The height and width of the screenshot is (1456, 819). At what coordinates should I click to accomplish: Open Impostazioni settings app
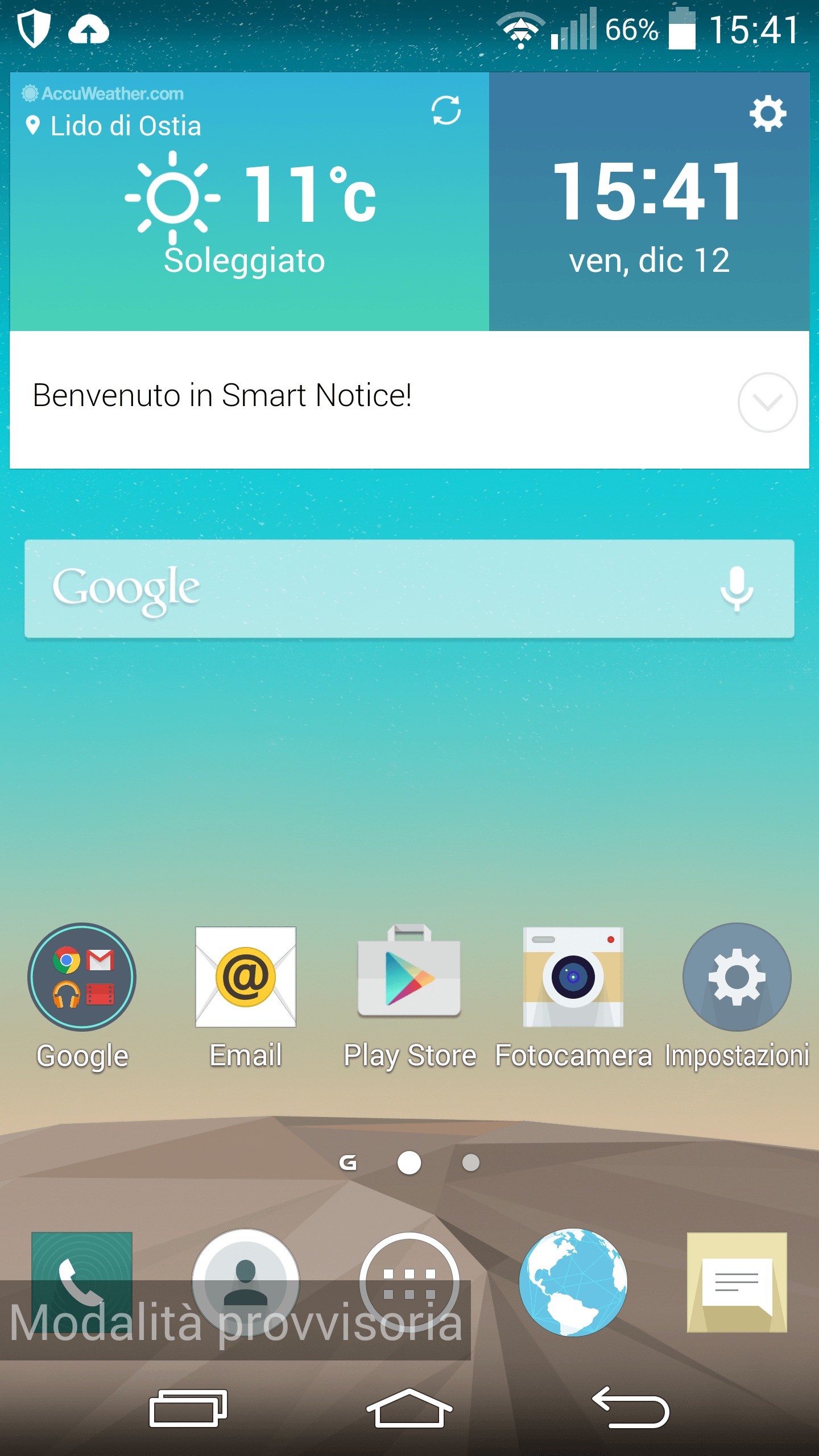coord(737,977)
